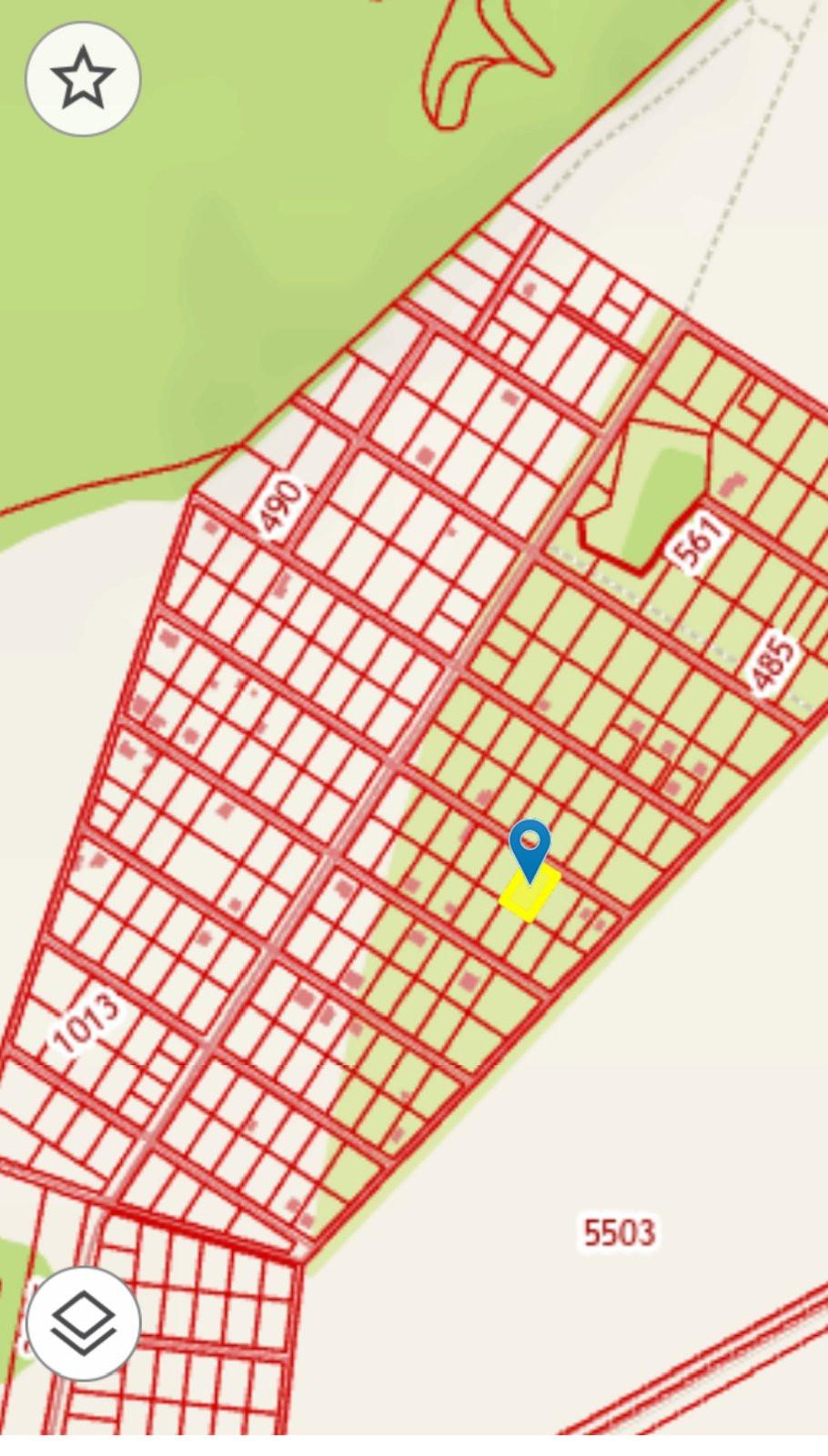Add this location to favorites with the star
The image size is (828, 1456).
pos(83,78)
